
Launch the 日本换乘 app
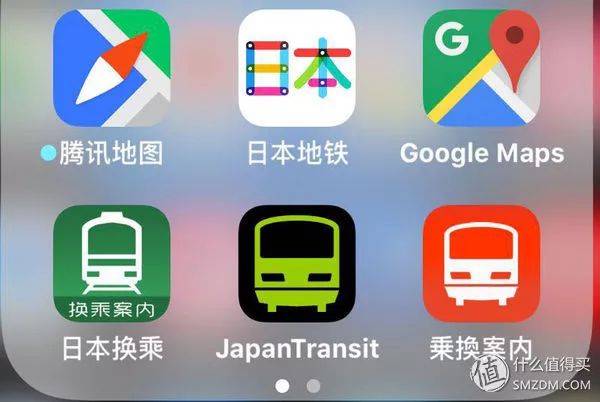tap(111, 264)
